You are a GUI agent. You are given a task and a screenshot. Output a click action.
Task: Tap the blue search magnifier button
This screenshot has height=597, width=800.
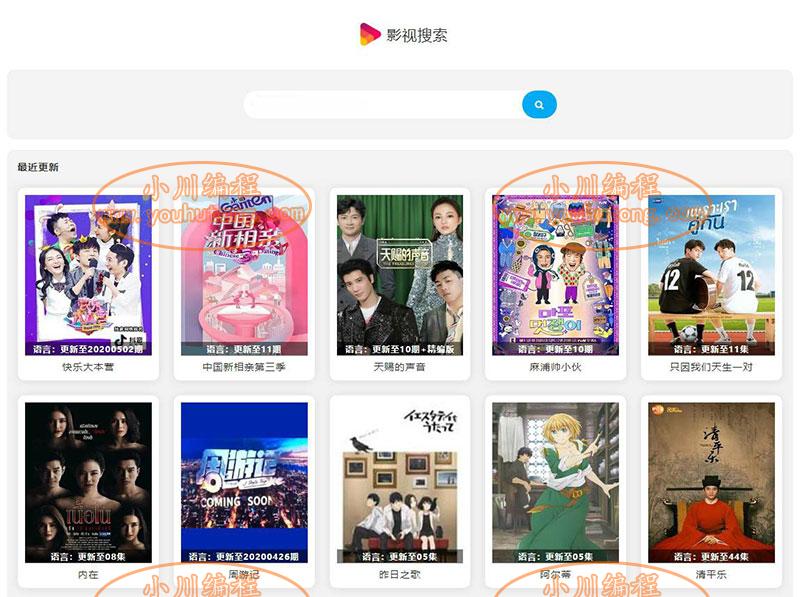pyautogui.click(x=539, y=104)
